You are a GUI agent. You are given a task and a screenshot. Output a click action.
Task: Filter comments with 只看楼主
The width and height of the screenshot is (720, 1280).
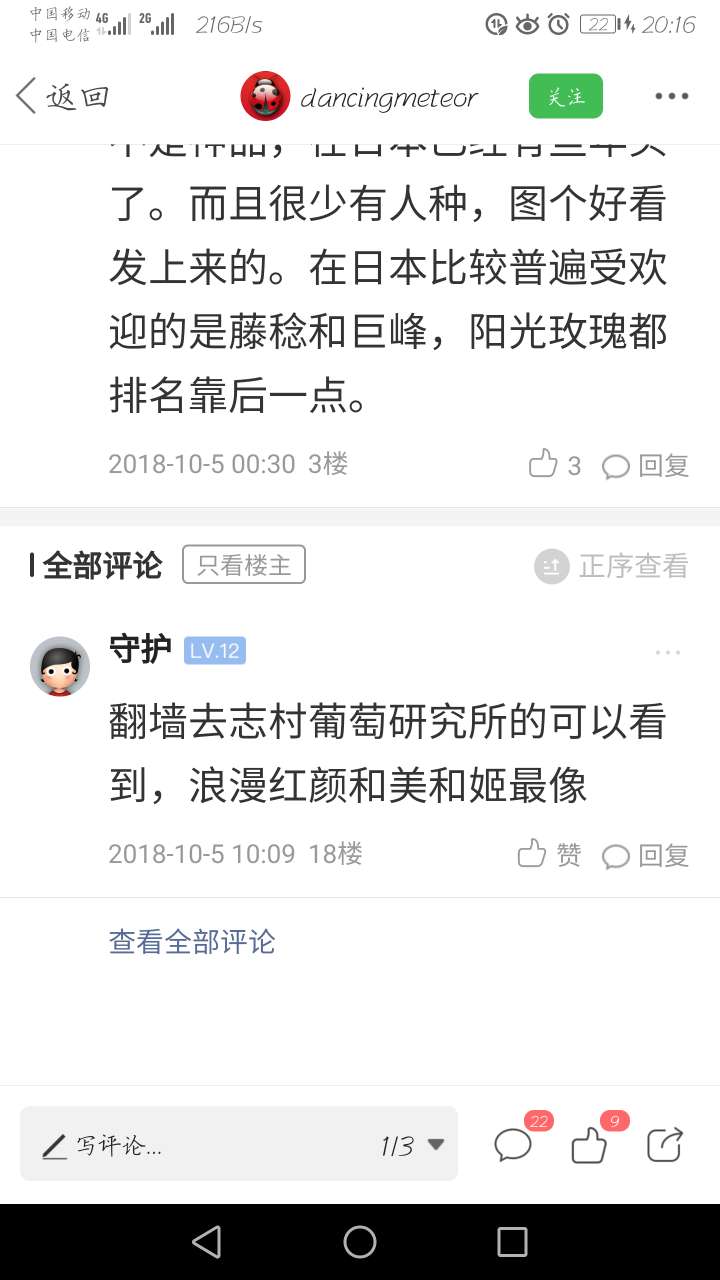pyautogui.click(x=244, y=565)
